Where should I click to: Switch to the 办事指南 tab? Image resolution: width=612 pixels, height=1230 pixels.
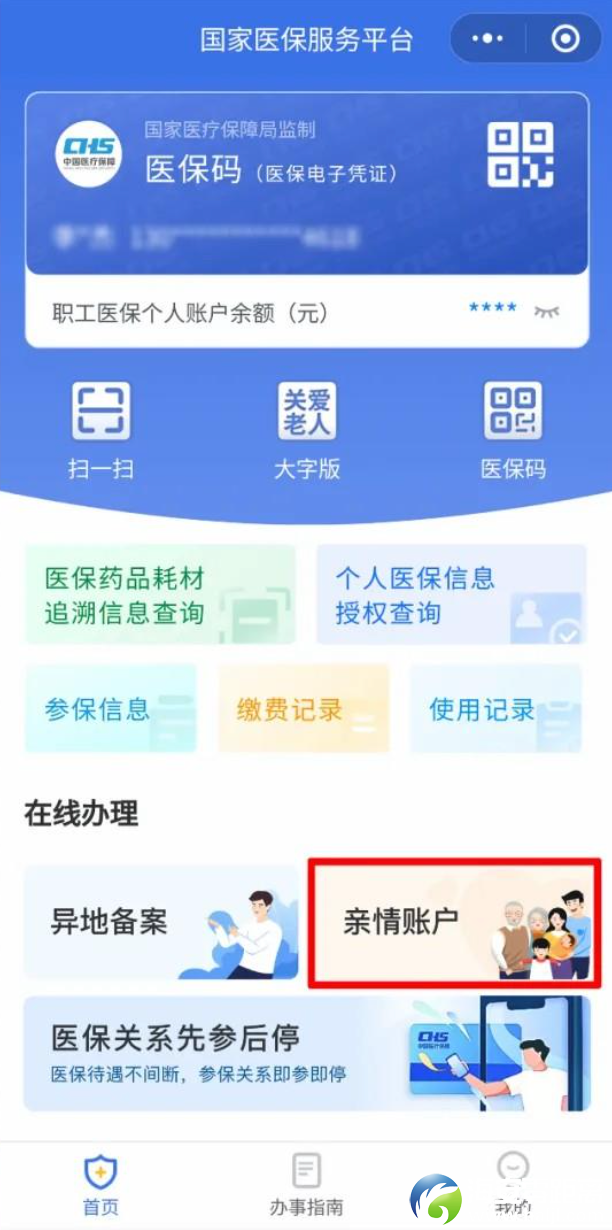306,1185
